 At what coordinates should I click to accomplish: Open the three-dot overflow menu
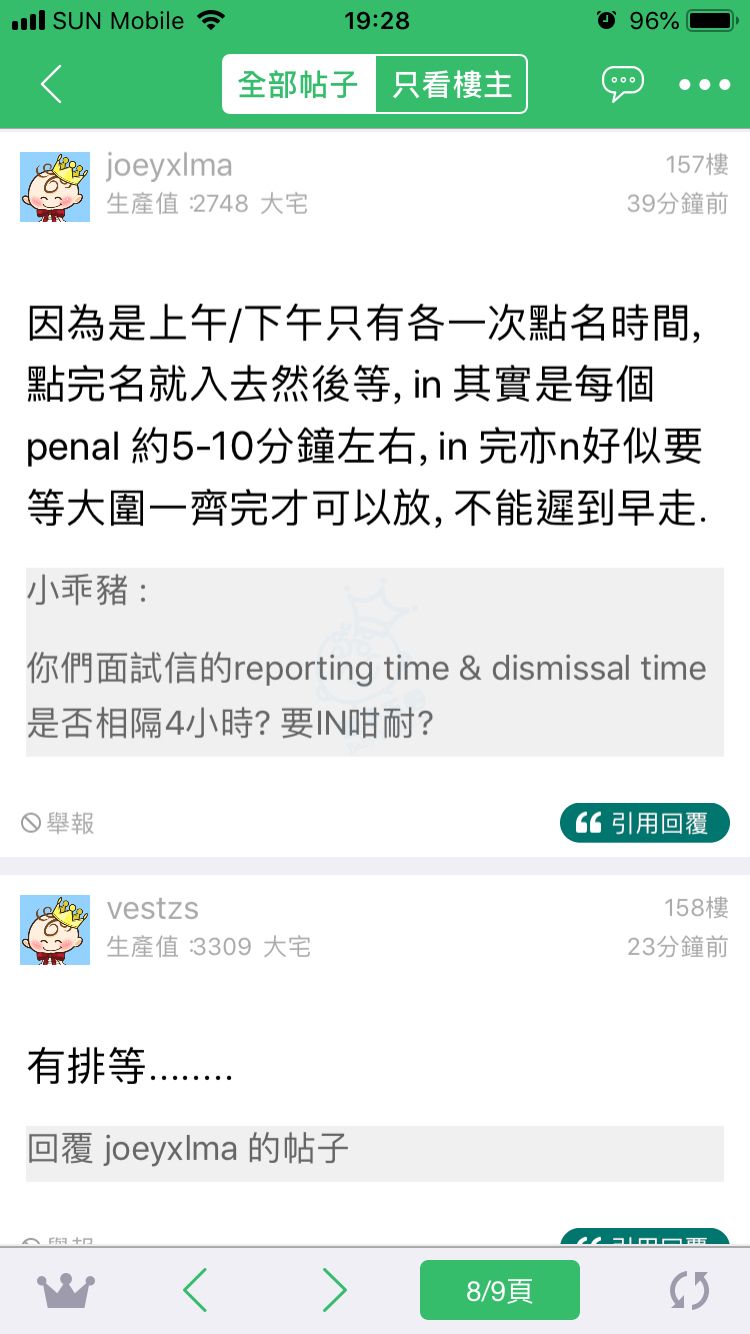coord(705,85)
